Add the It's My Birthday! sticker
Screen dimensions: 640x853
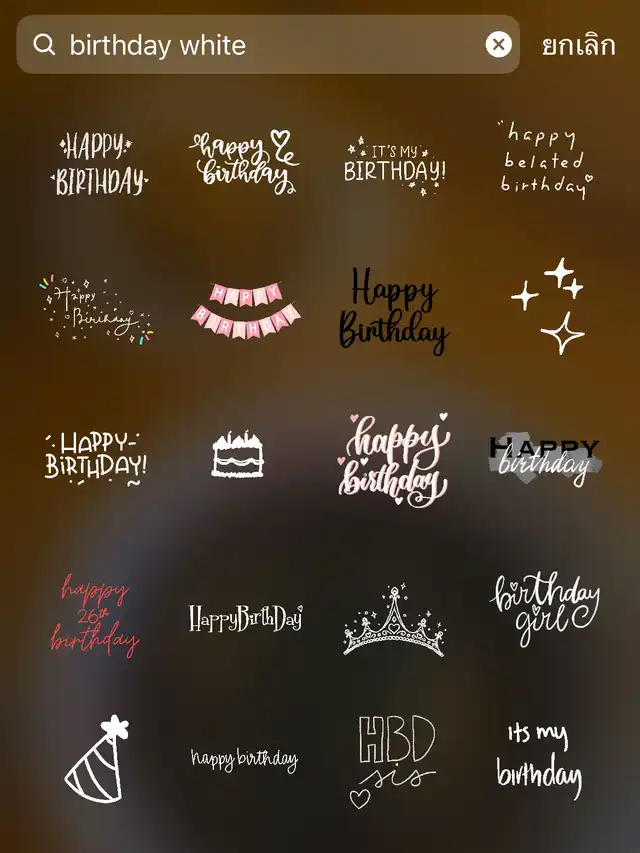(395, 163)
